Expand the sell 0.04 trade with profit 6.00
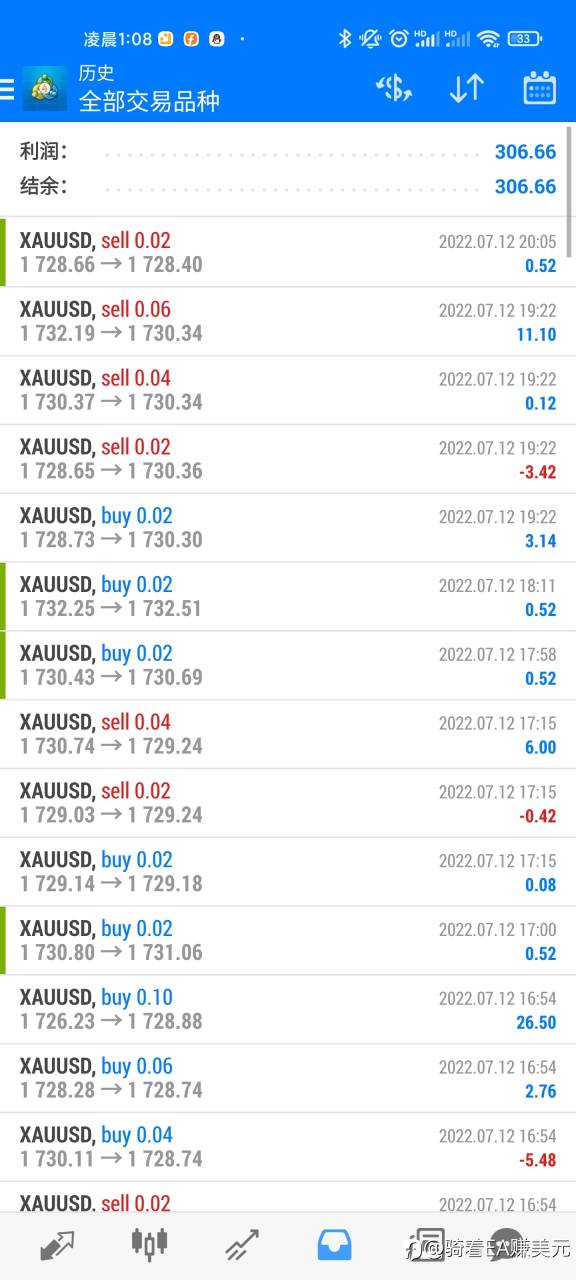This screenshot has width=576, height=1280. (x=288, y=734)
